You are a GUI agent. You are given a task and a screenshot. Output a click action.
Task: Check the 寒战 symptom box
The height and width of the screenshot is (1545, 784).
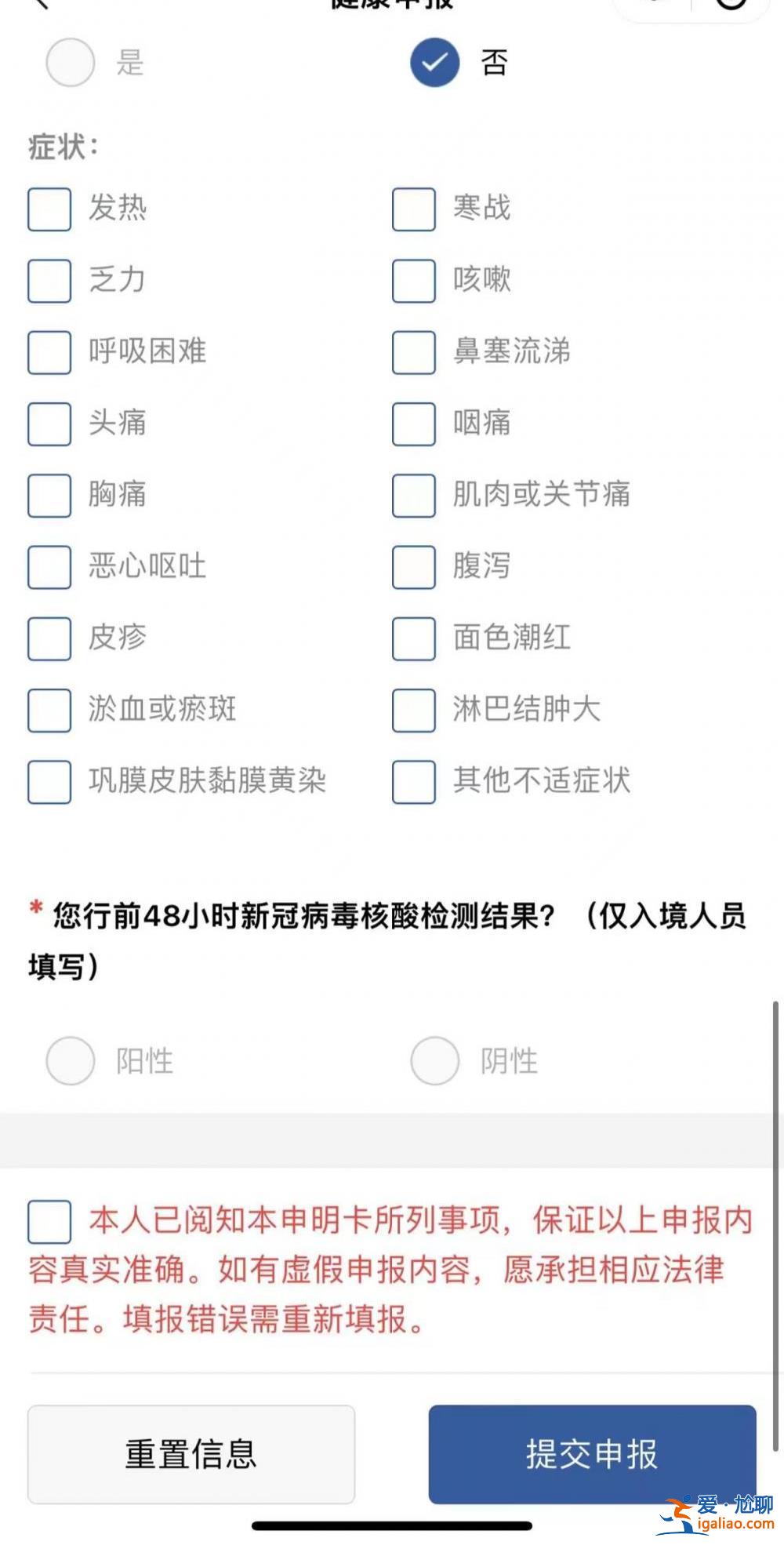pyautogui.click(x=414, y=209)
